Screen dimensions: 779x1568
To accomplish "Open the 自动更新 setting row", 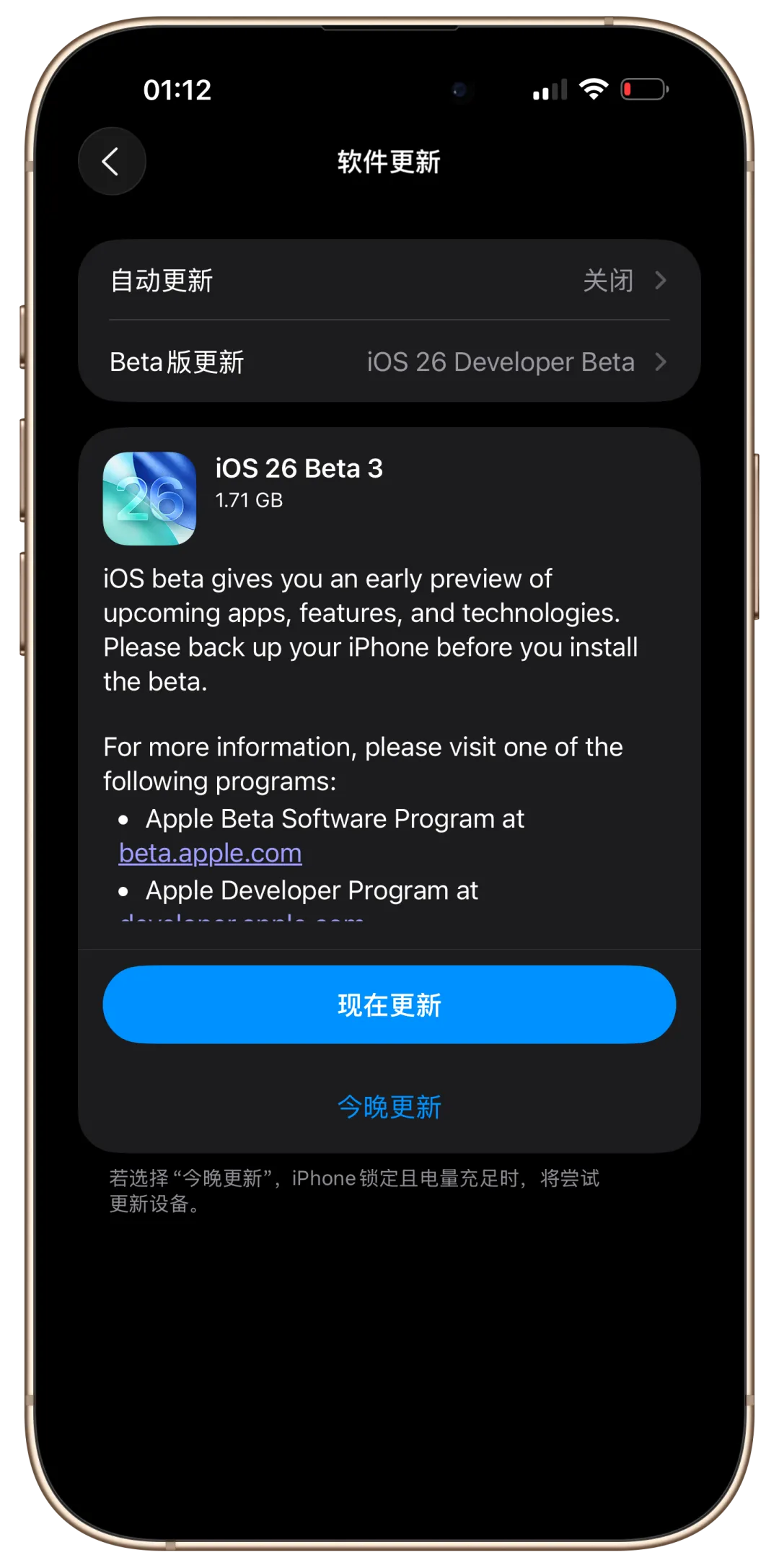I will (389, 280).
